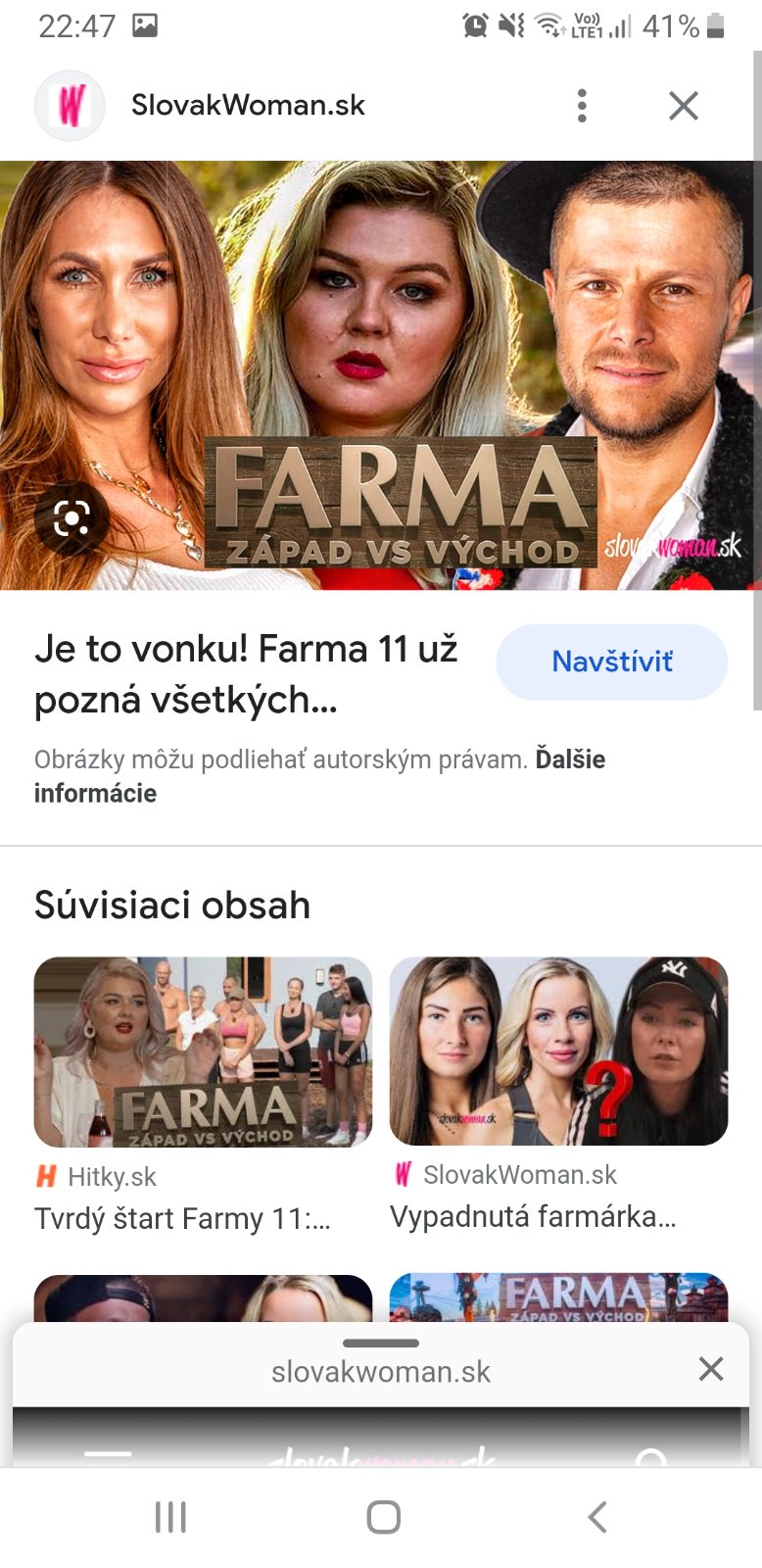Close the SlovakWoman.sk image viewer

pos(683,106)
